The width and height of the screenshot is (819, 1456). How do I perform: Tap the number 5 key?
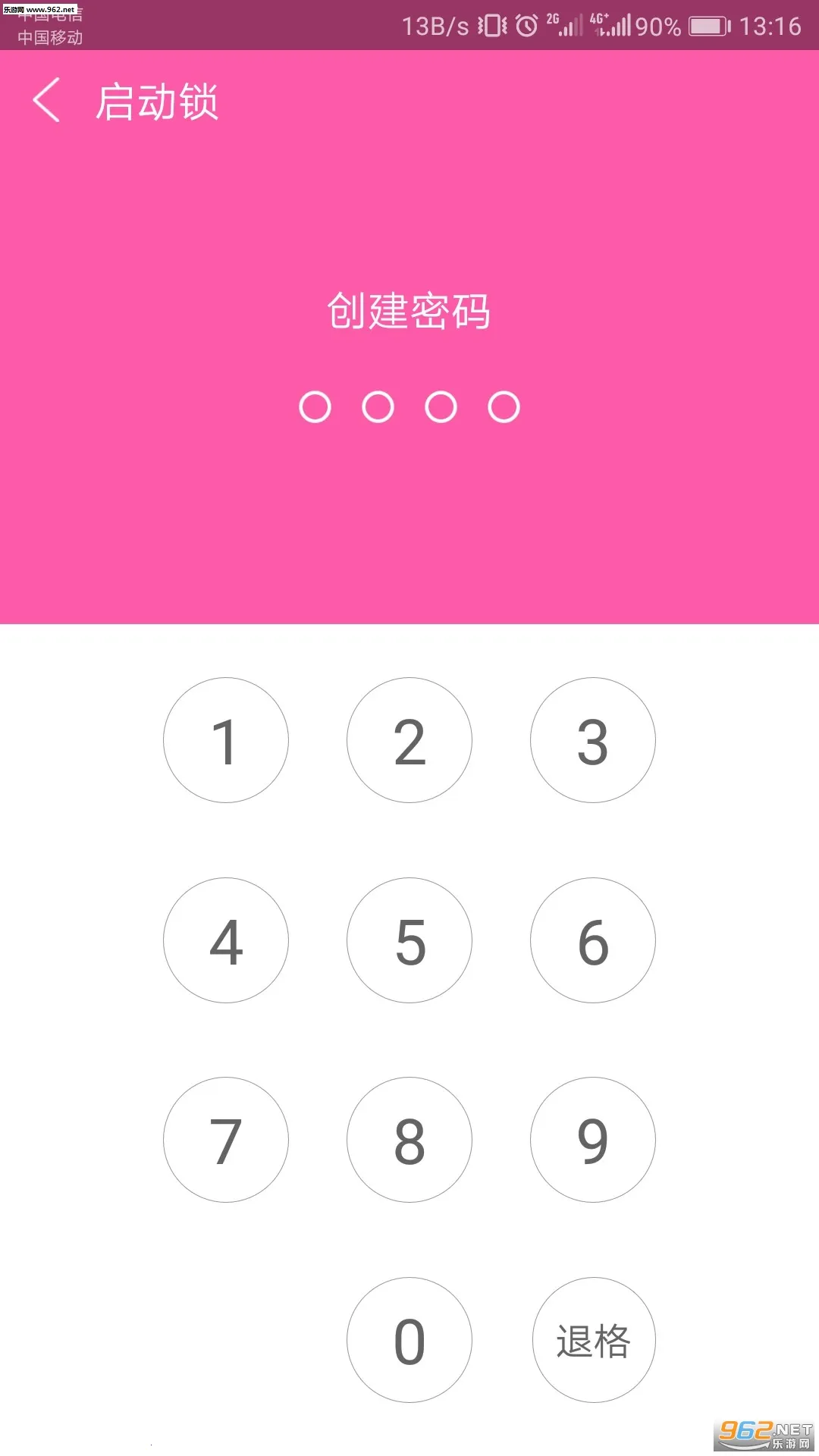click(x=409, y=940)
